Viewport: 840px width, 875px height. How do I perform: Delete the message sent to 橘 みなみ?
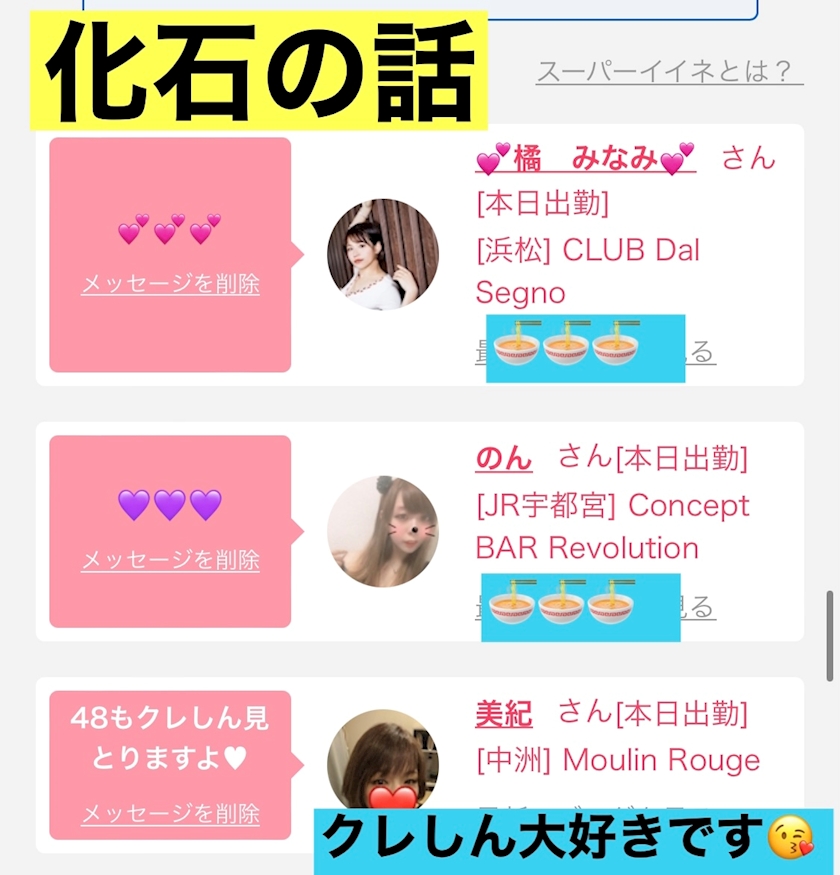tap(170, 284)
